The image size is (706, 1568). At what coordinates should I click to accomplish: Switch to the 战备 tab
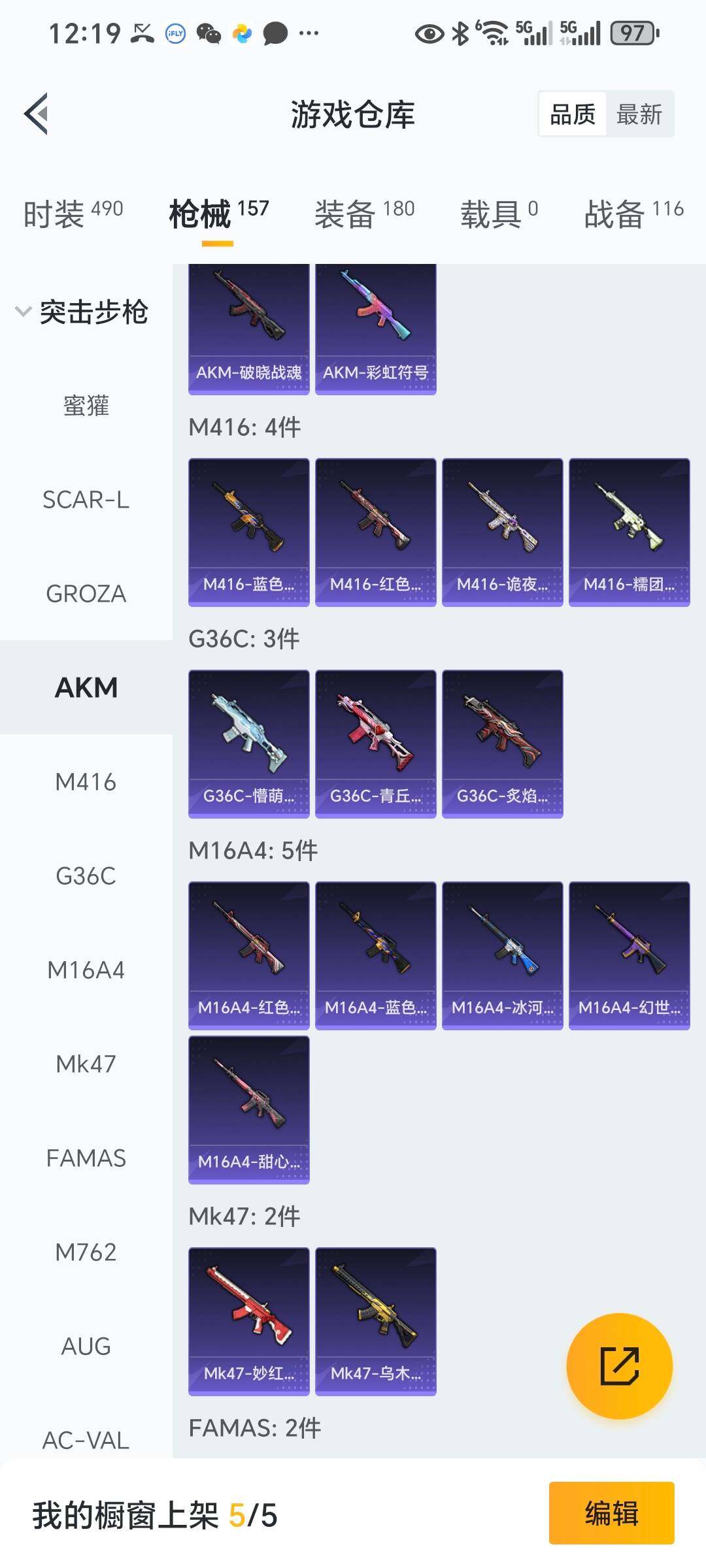pyautogui.click(x=633, y=214)
